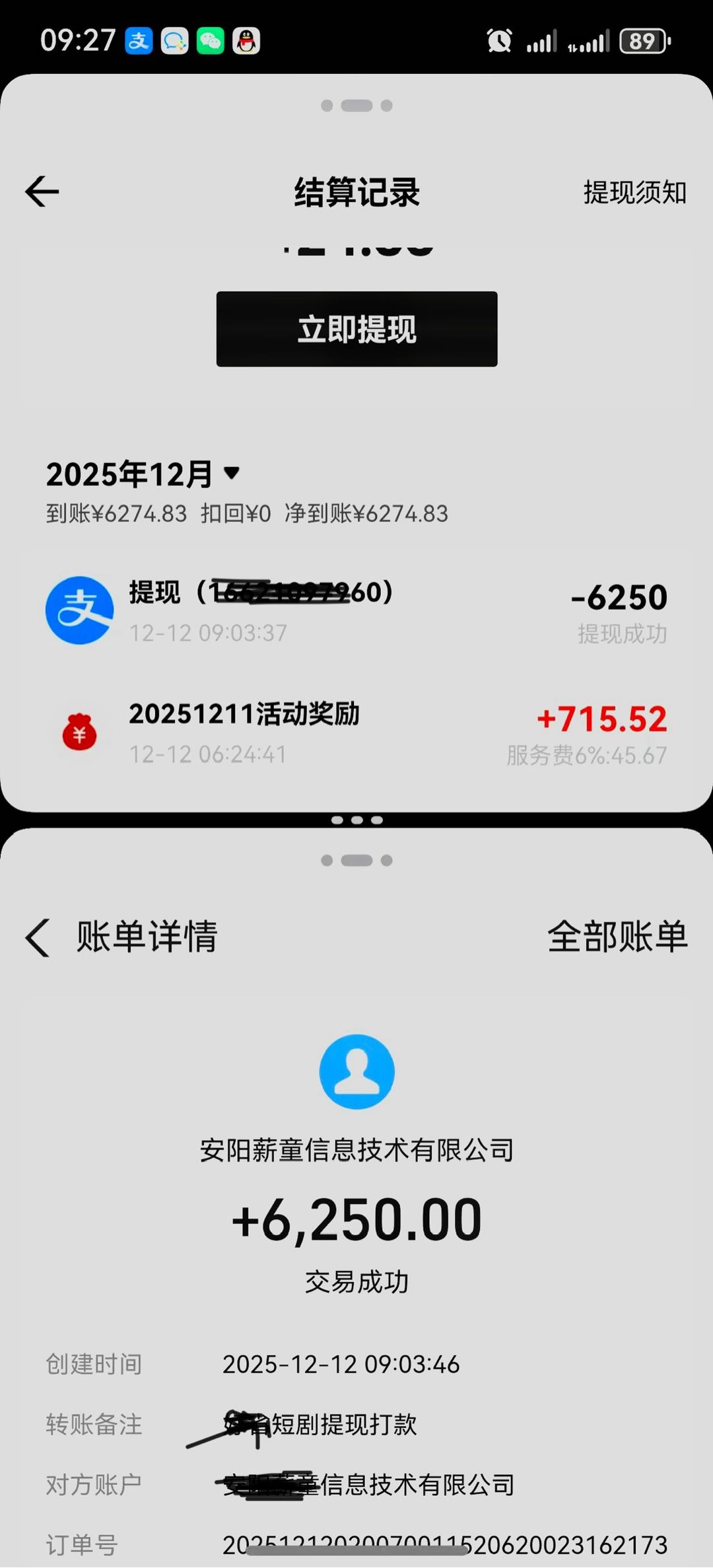Tap the 订单号 order number row
This screenshot has height=1568, width=713.
point(356,1544)
